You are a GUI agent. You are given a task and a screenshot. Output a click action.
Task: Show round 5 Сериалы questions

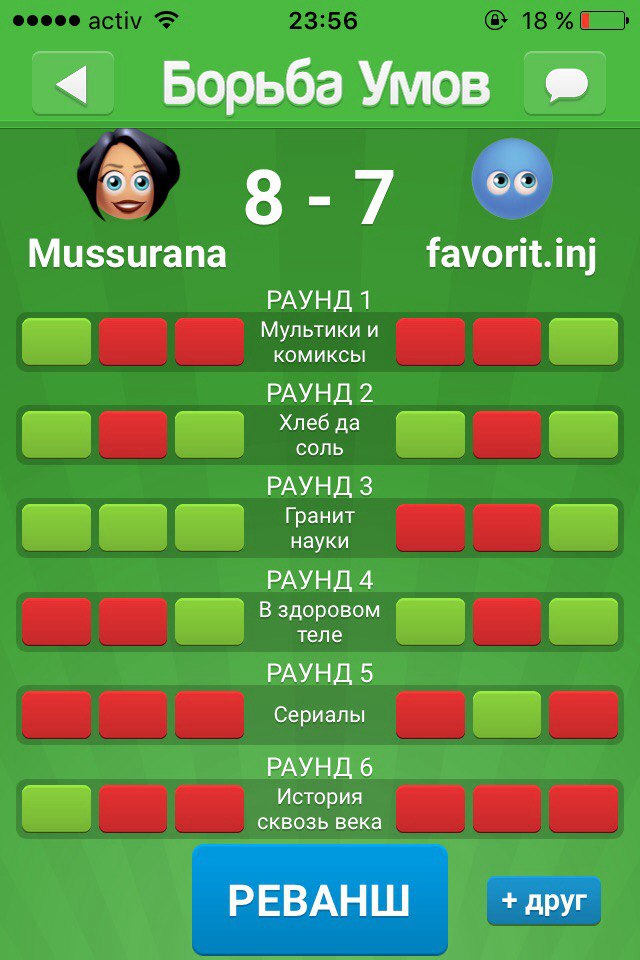pos(320,715)
